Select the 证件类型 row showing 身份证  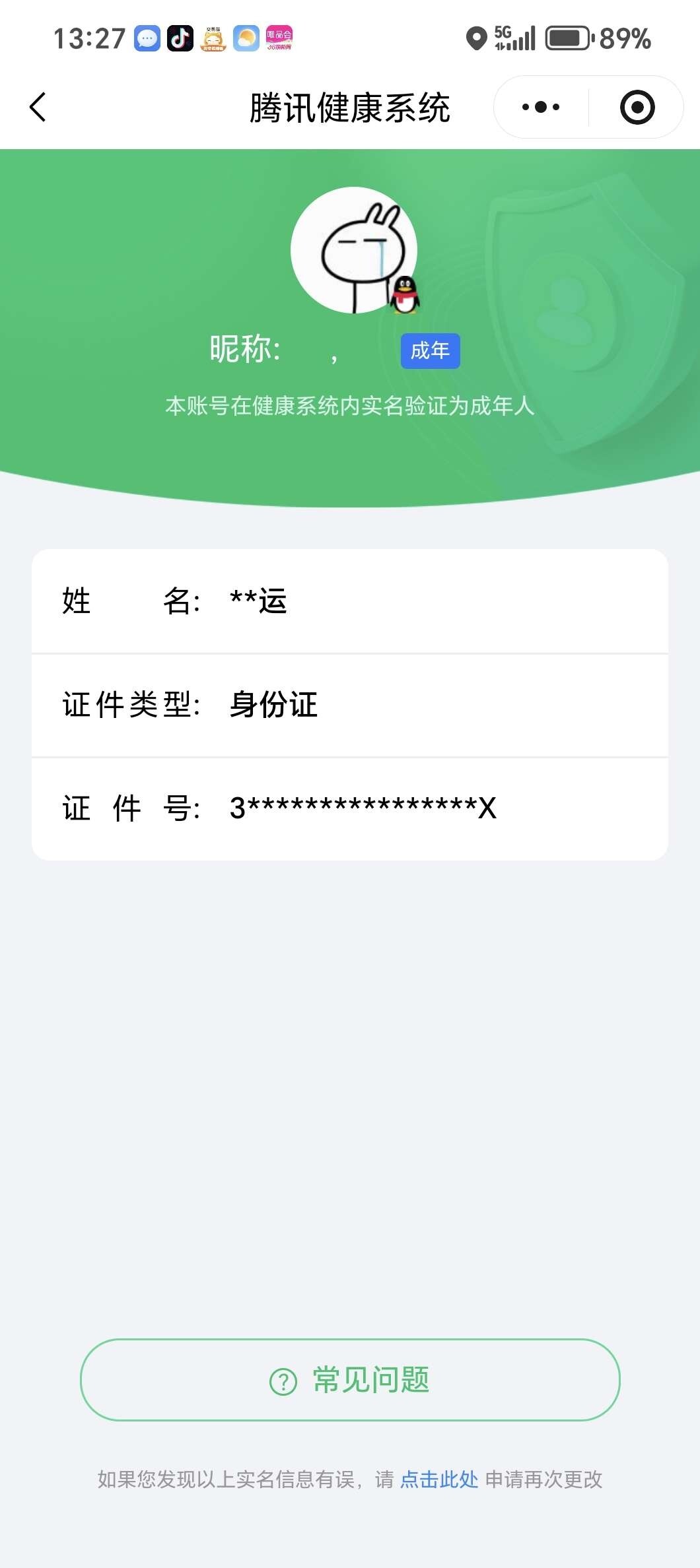pyautogui.click(x=350, y=705)
